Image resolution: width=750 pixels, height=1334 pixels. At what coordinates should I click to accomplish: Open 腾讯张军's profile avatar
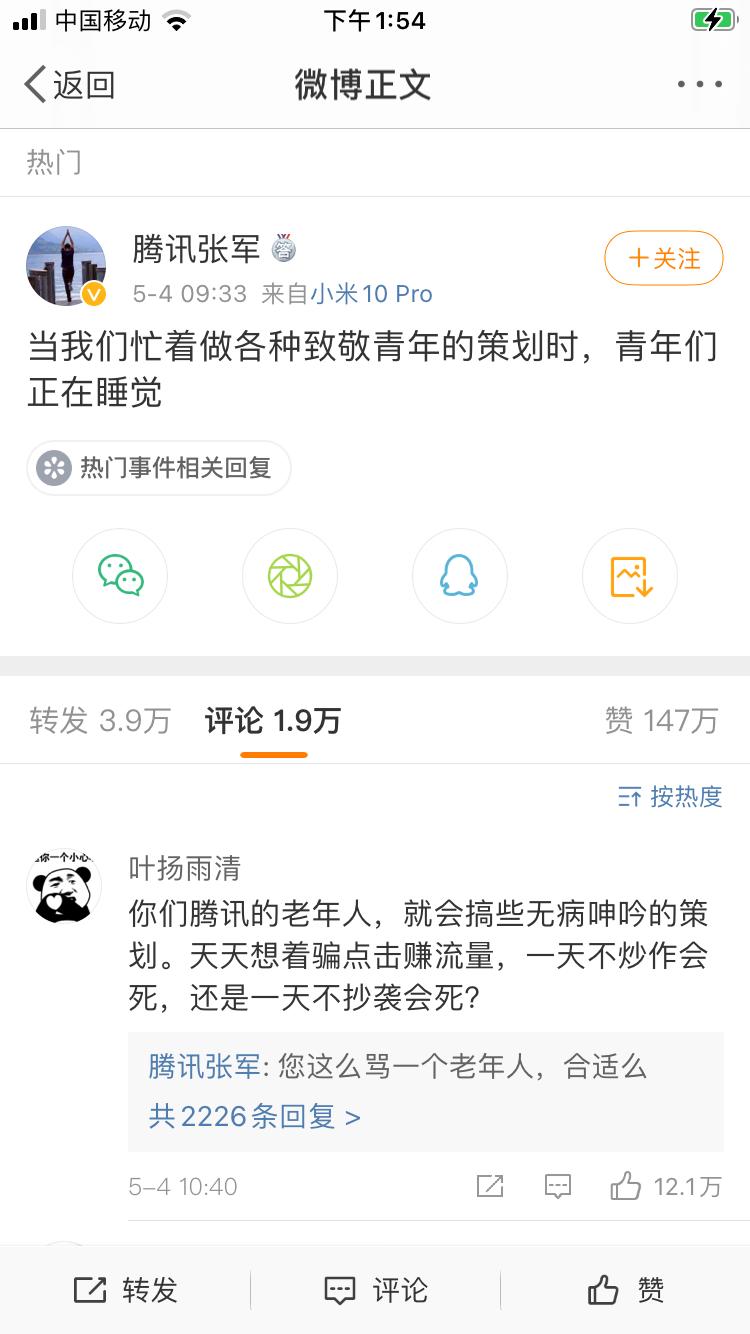coord(64,265)
